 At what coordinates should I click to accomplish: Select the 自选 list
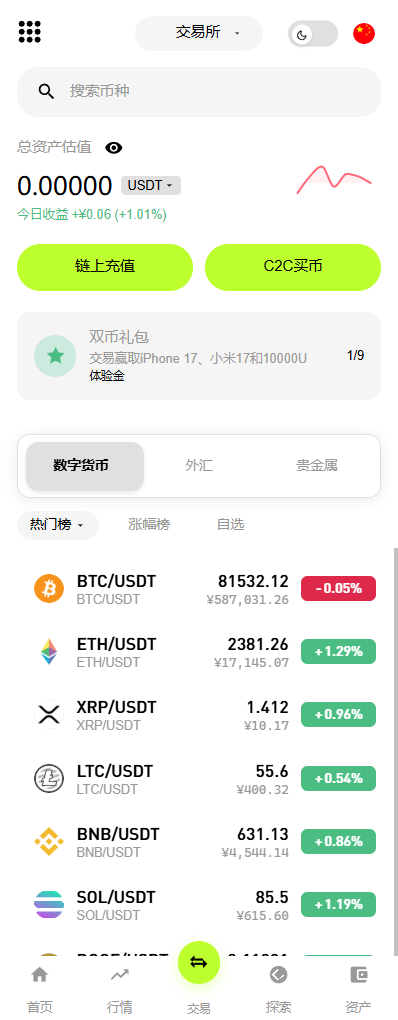click(230, 525)
